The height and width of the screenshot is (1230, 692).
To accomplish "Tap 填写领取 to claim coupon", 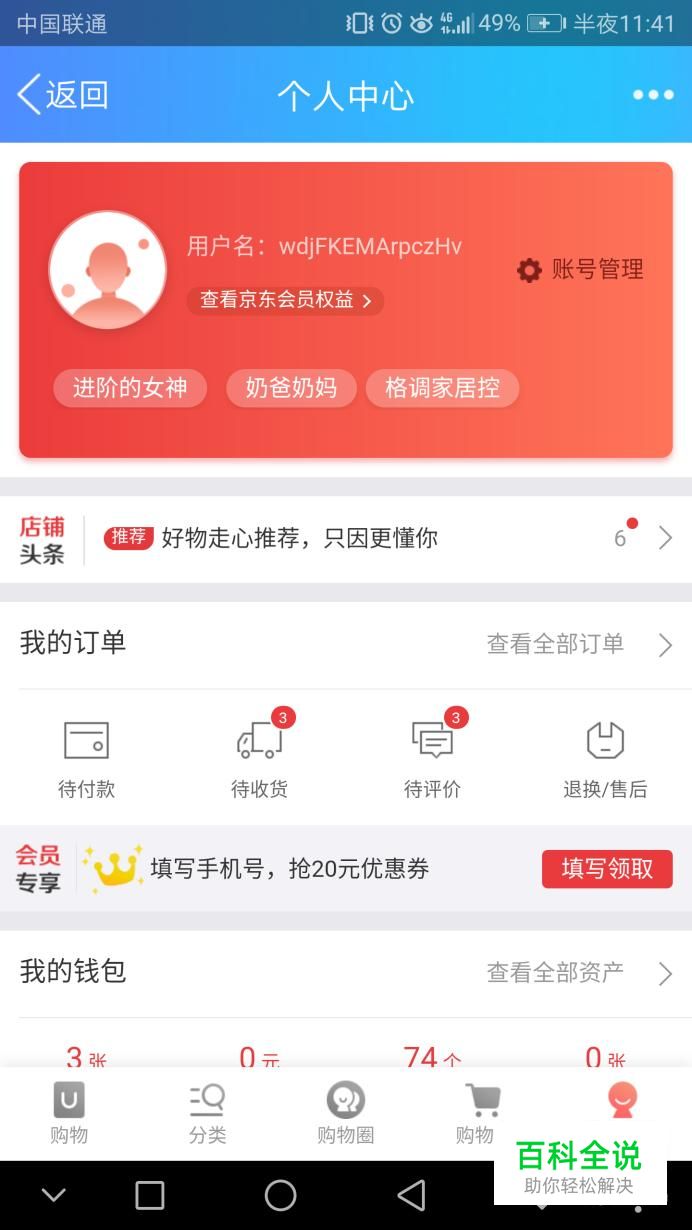I will [607, 869].
